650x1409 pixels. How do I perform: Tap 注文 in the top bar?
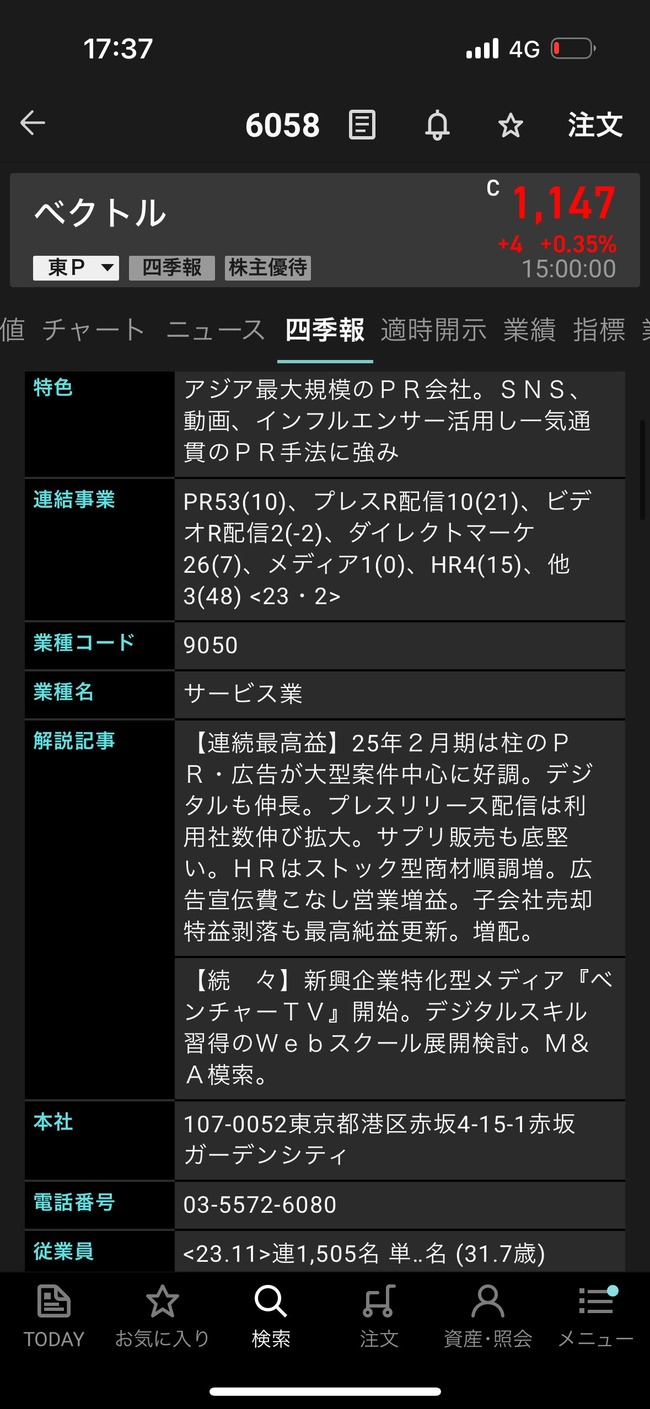click(x=595, y=125)
